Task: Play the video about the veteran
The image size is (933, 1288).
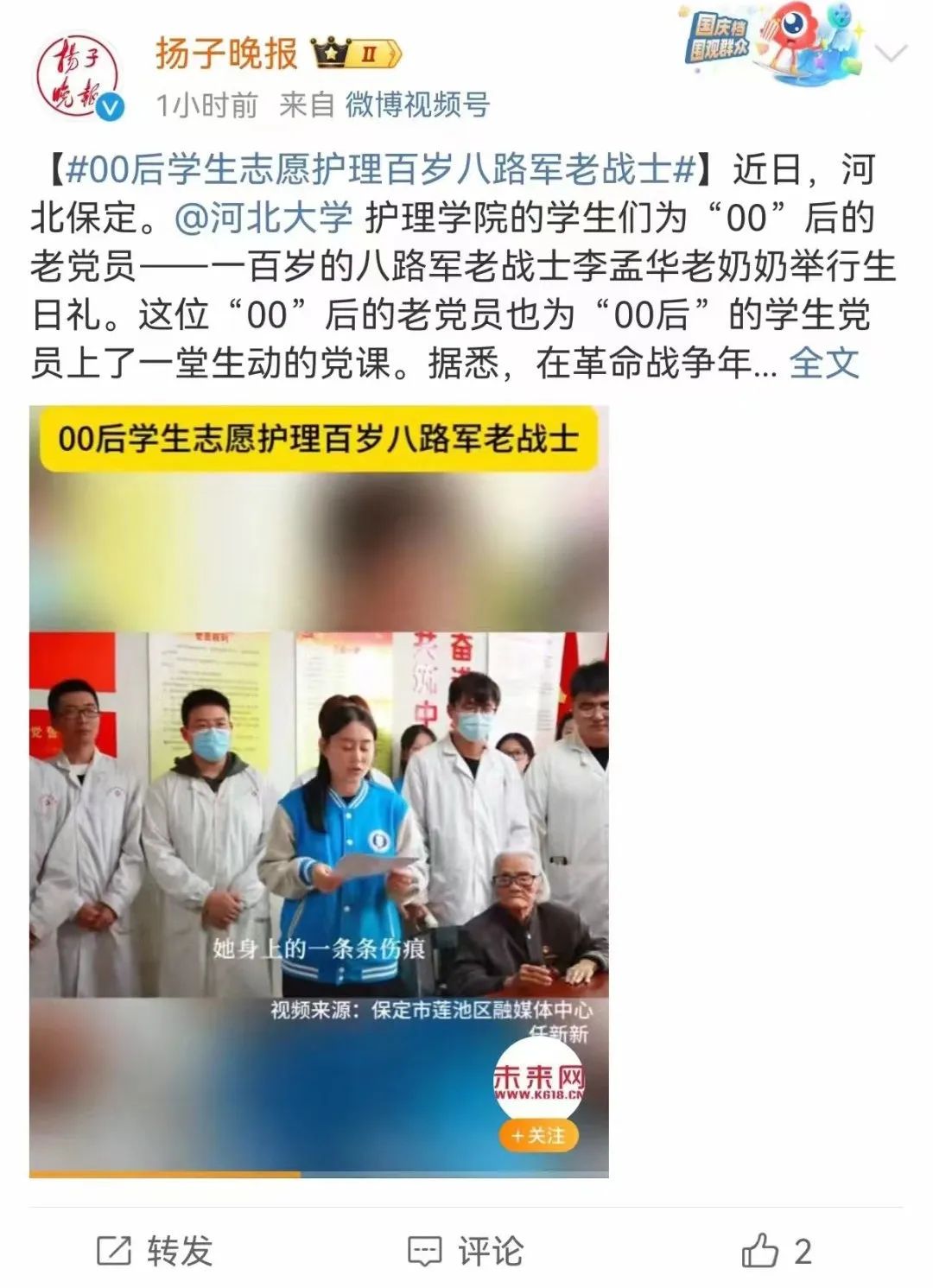Action: coord(319,790)
